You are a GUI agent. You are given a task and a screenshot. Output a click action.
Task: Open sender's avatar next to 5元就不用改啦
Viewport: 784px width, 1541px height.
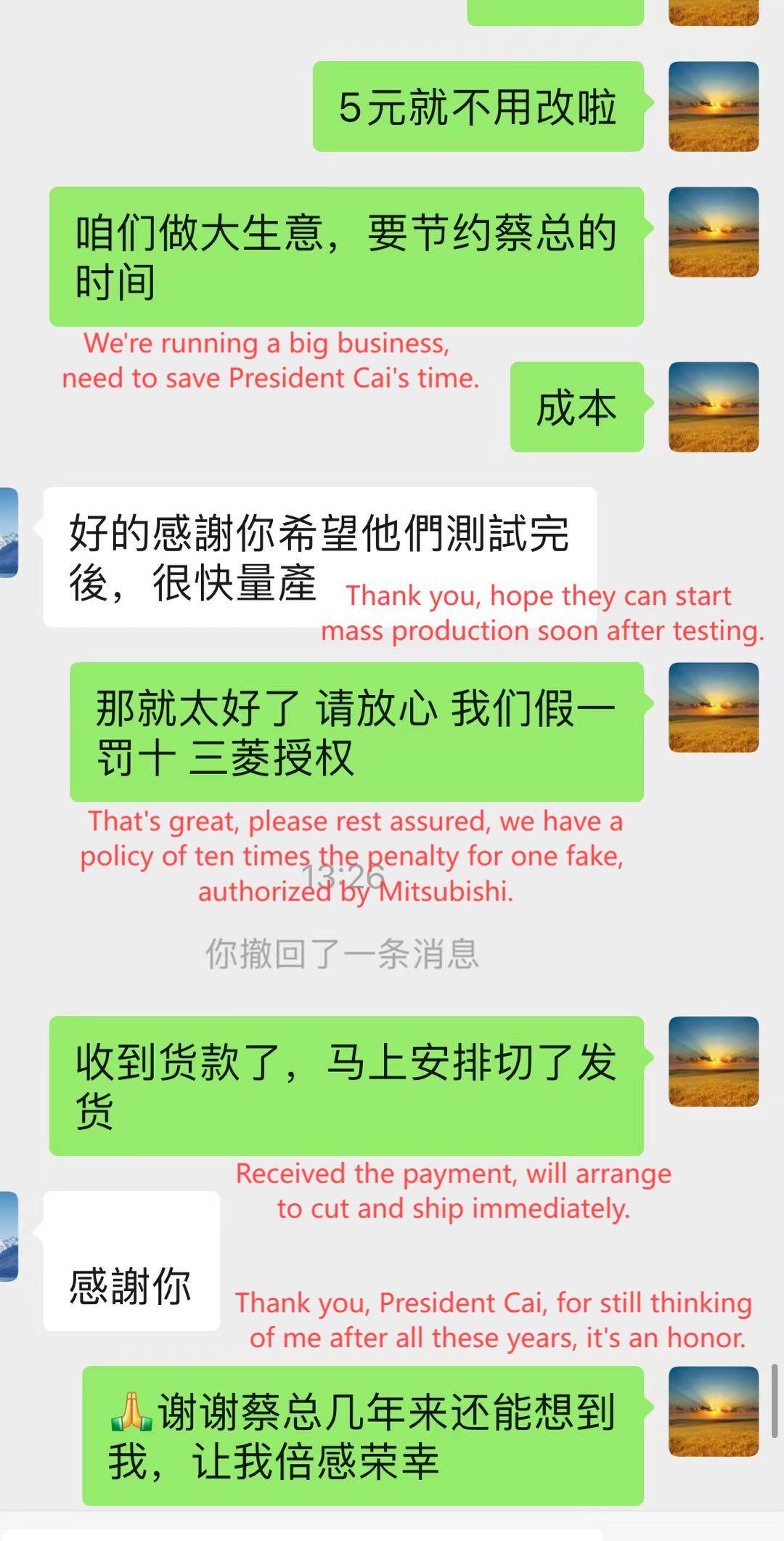click(713, 106)
